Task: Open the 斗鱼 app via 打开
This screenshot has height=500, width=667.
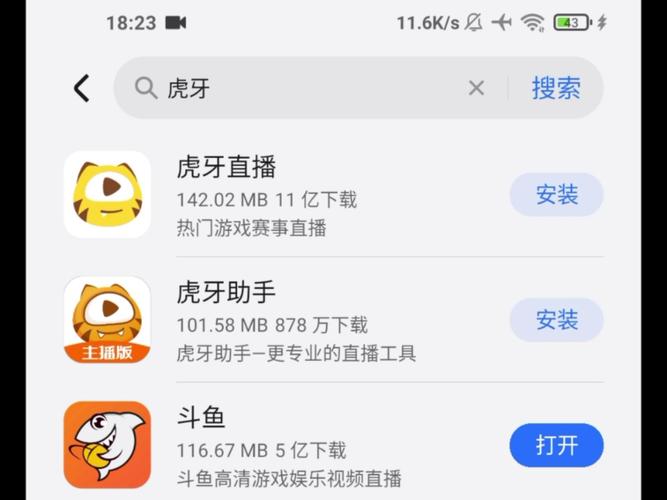Action: click(557, 446)
